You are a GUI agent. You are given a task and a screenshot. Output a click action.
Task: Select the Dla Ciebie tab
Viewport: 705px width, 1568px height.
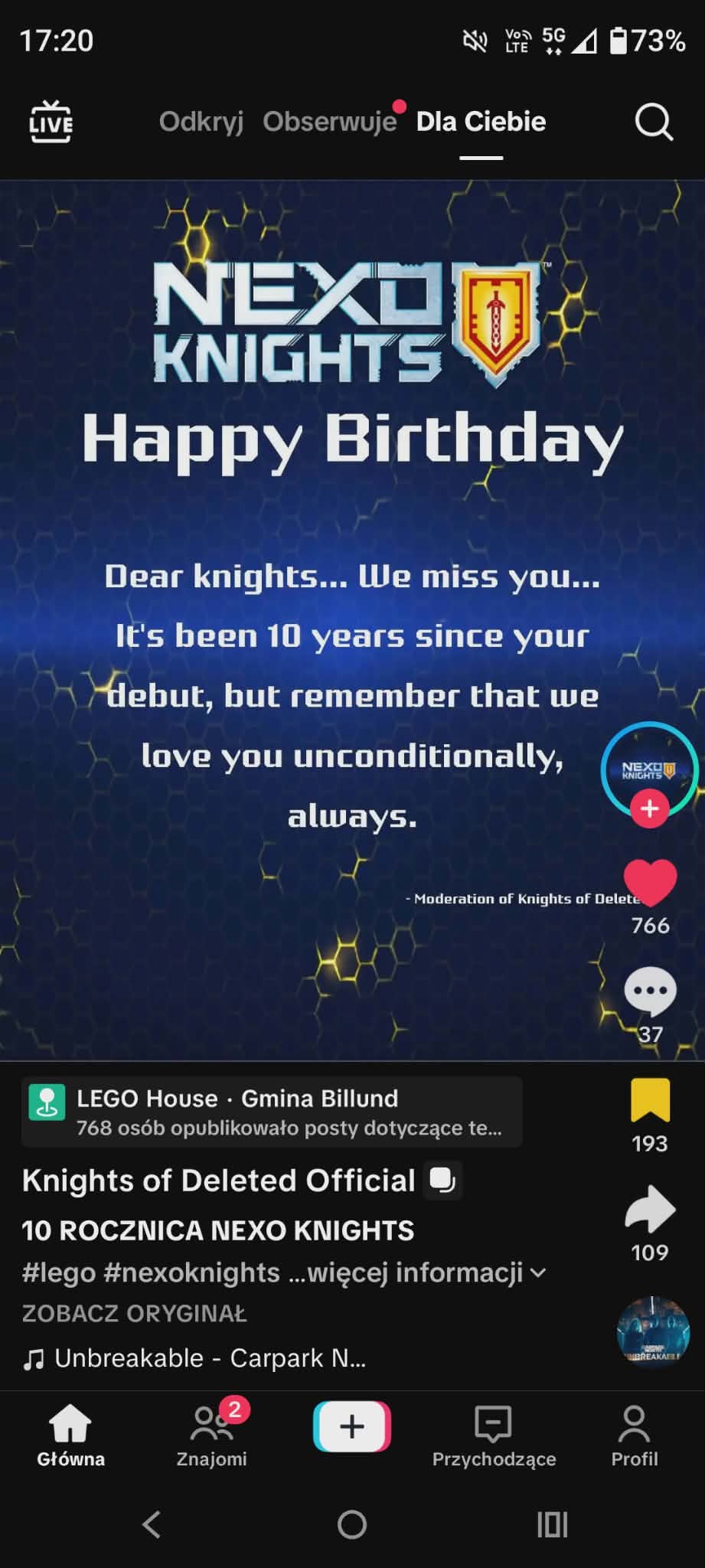481,122
